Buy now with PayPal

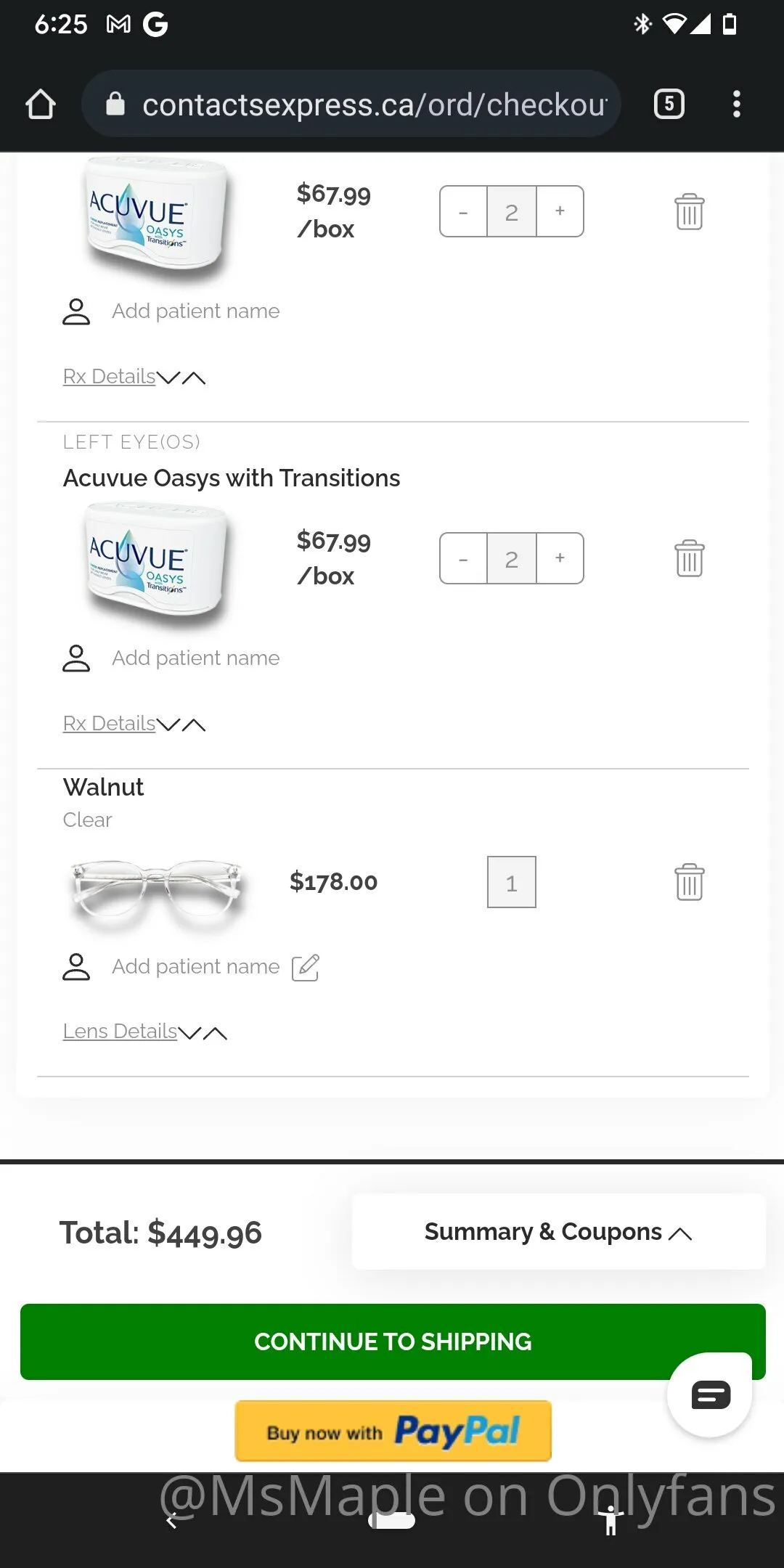[393, 1432]
